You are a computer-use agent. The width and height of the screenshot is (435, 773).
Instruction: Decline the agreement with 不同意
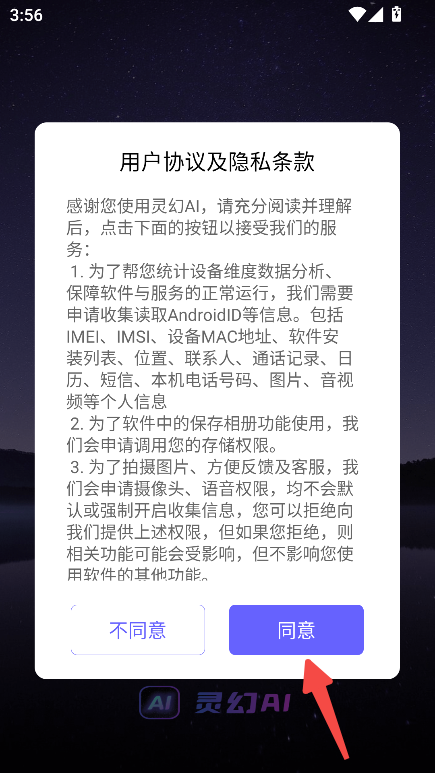pyautogui.click(x=138, y=630)
